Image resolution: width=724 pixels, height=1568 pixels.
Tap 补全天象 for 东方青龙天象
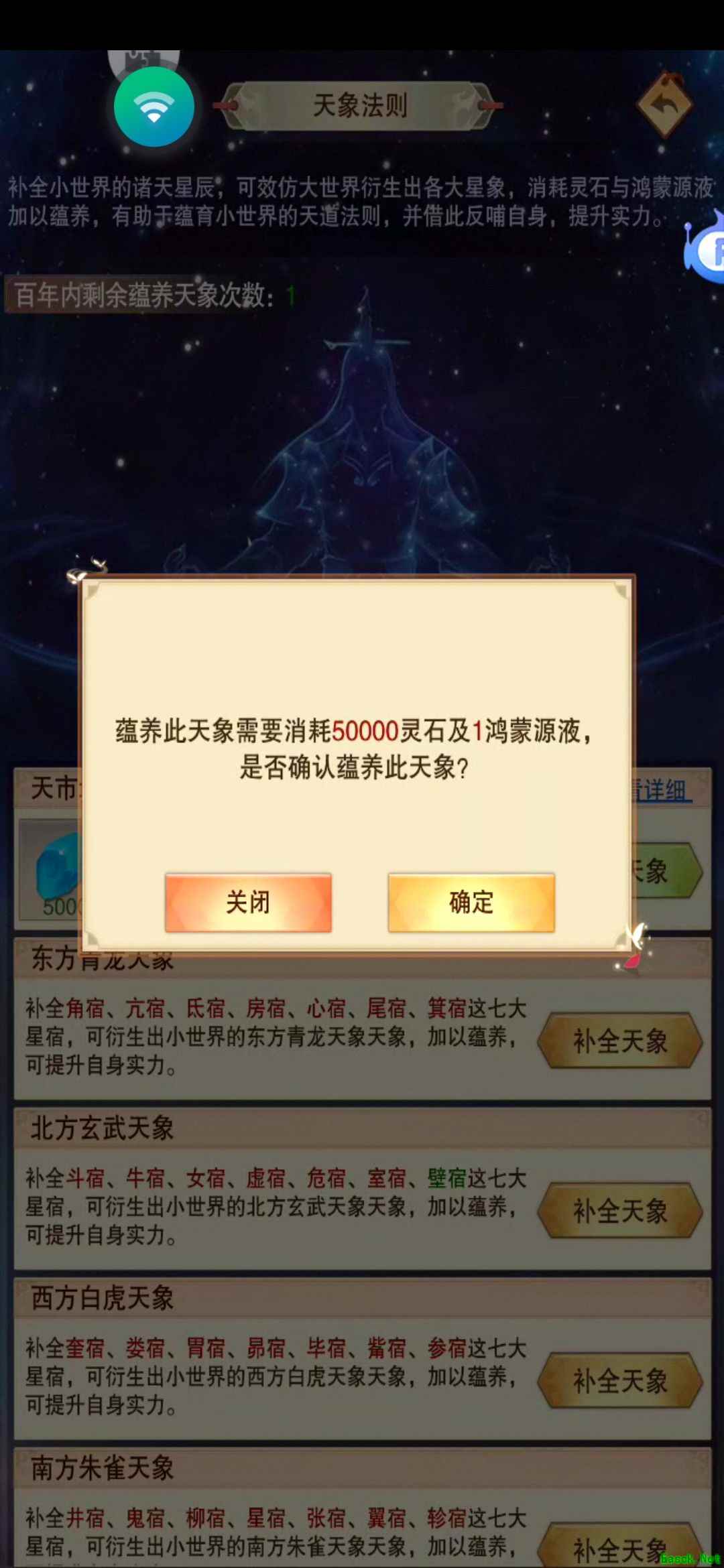[620, 1041]
